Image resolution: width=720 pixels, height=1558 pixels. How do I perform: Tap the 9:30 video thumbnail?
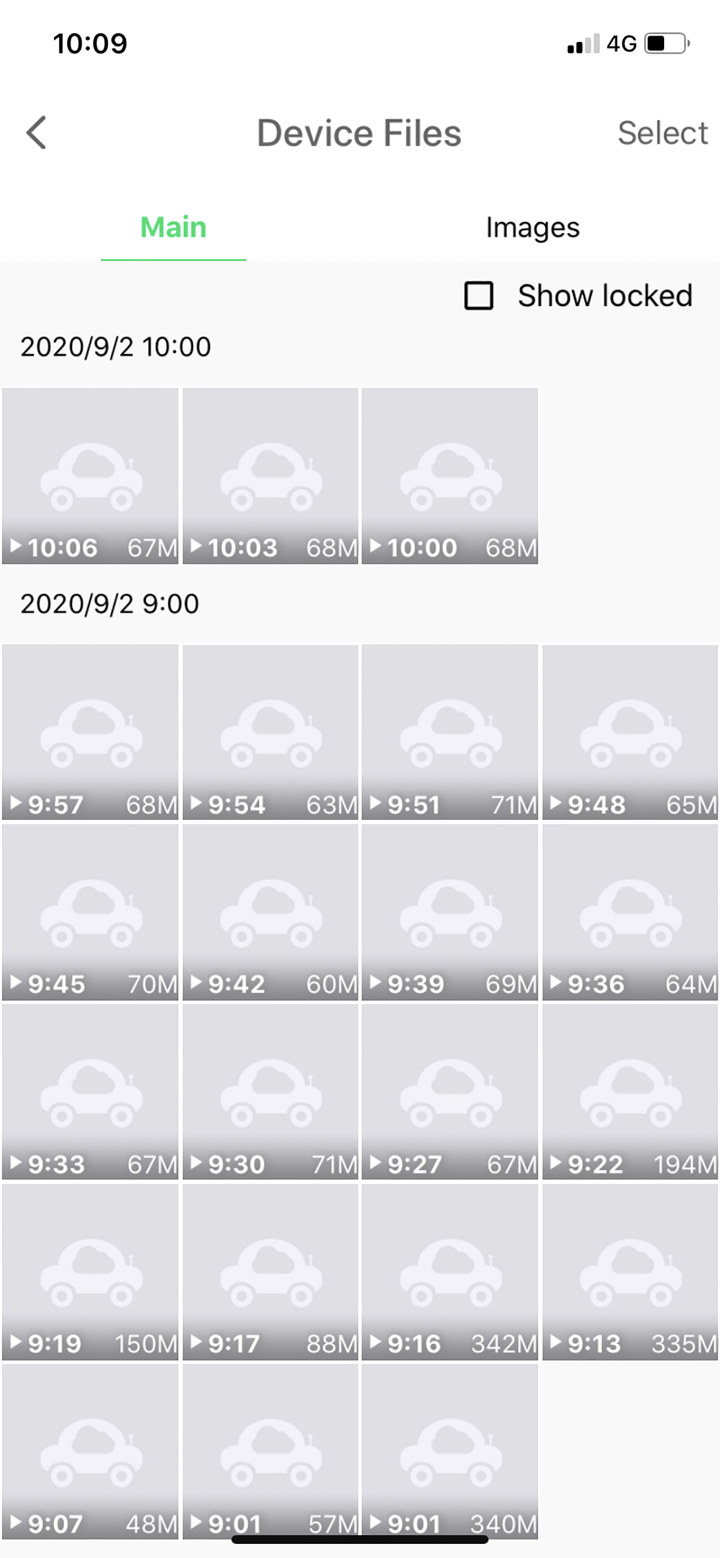click(x=269, y=1090)
